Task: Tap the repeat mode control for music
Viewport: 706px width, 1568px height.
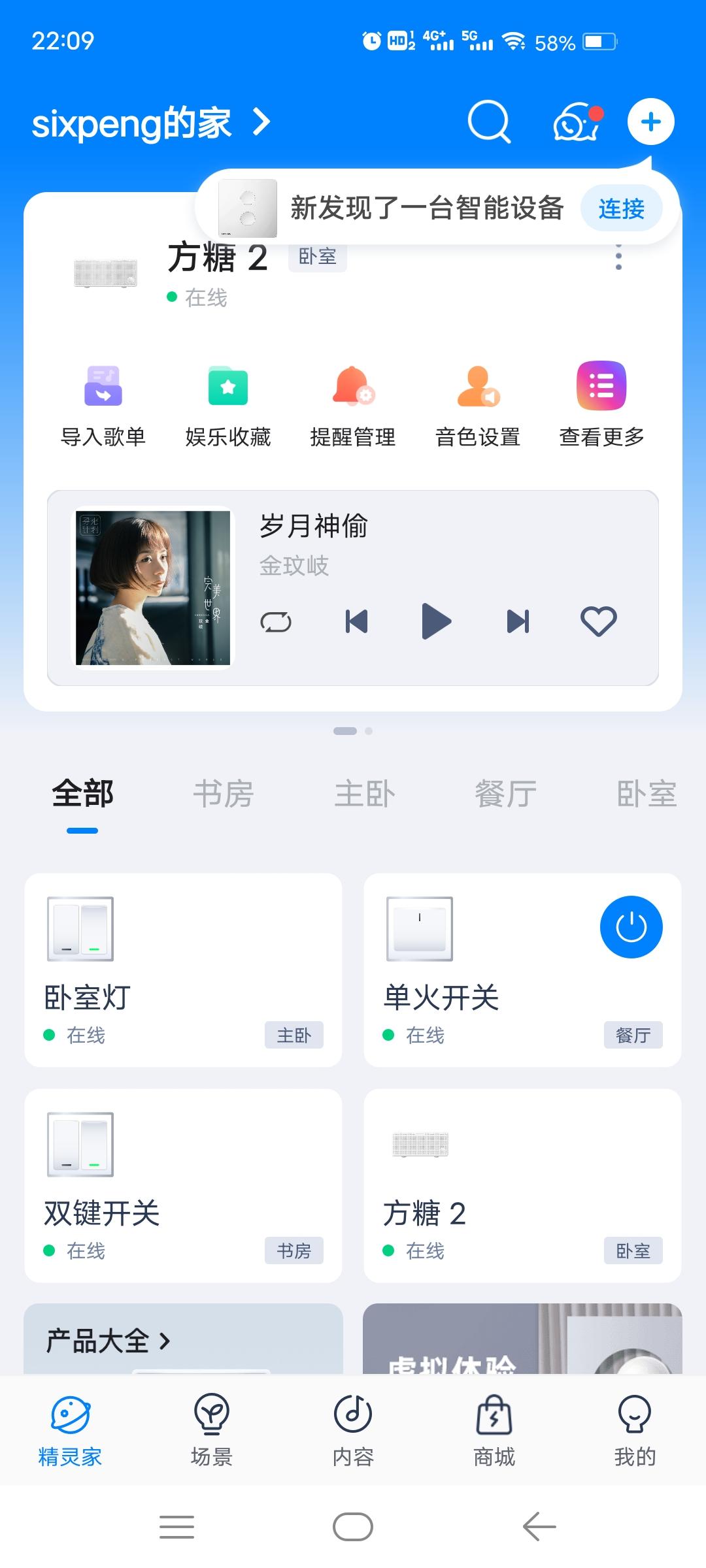Action: tap(277, 621)
